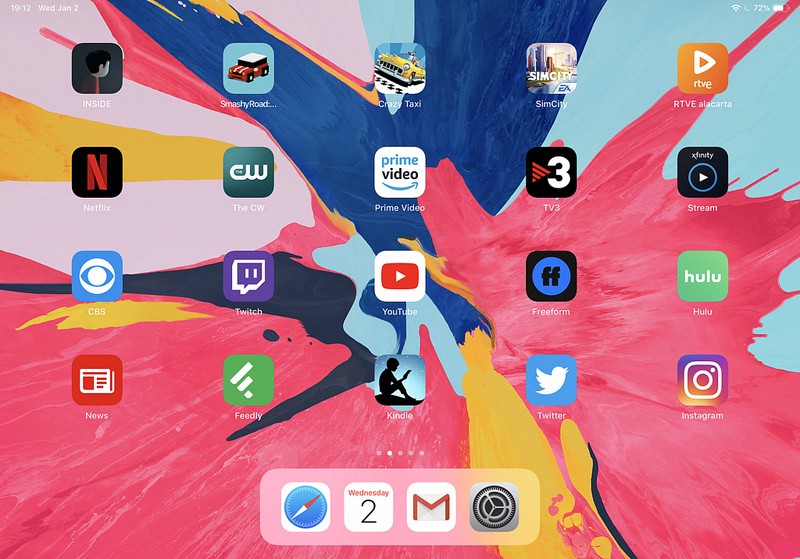Image resolution: width=800 pixels, height=559 pixels.
Task: Open Crazy Taxi
Action: [x=399, y=68]
